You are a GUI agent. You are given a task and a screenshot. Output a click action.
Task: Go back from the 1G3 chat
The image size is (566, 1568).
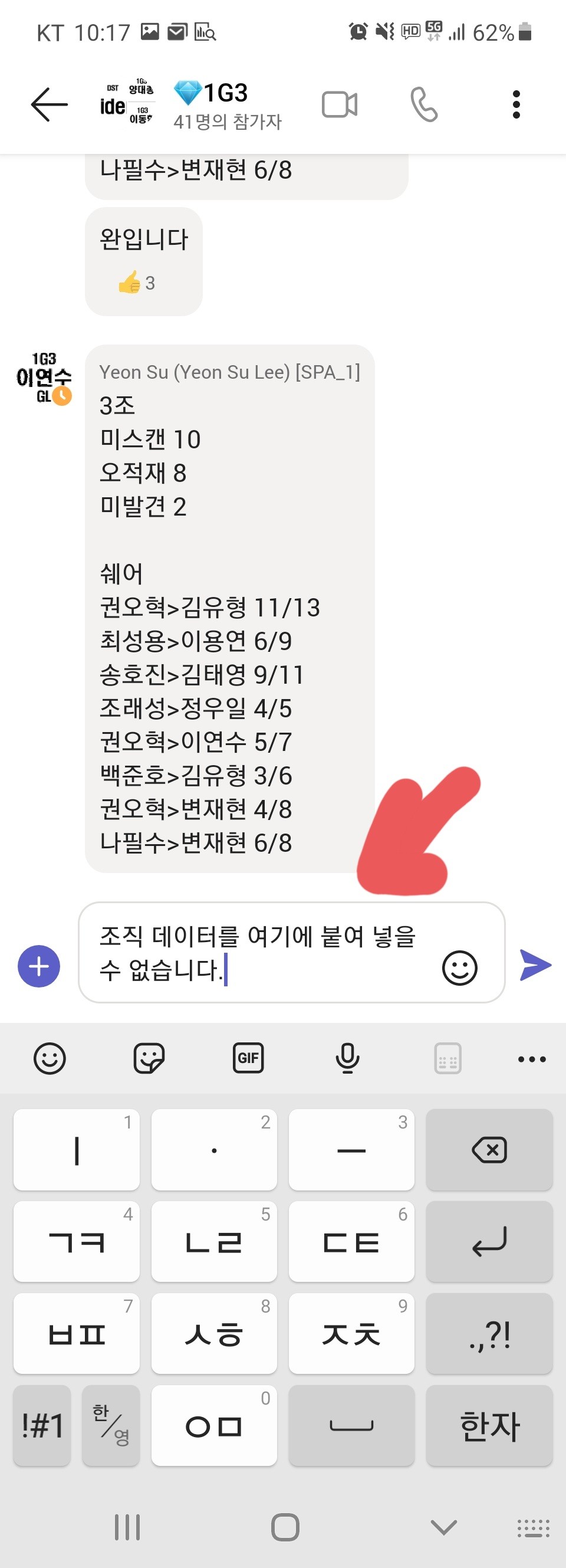[x=50, y=104]
